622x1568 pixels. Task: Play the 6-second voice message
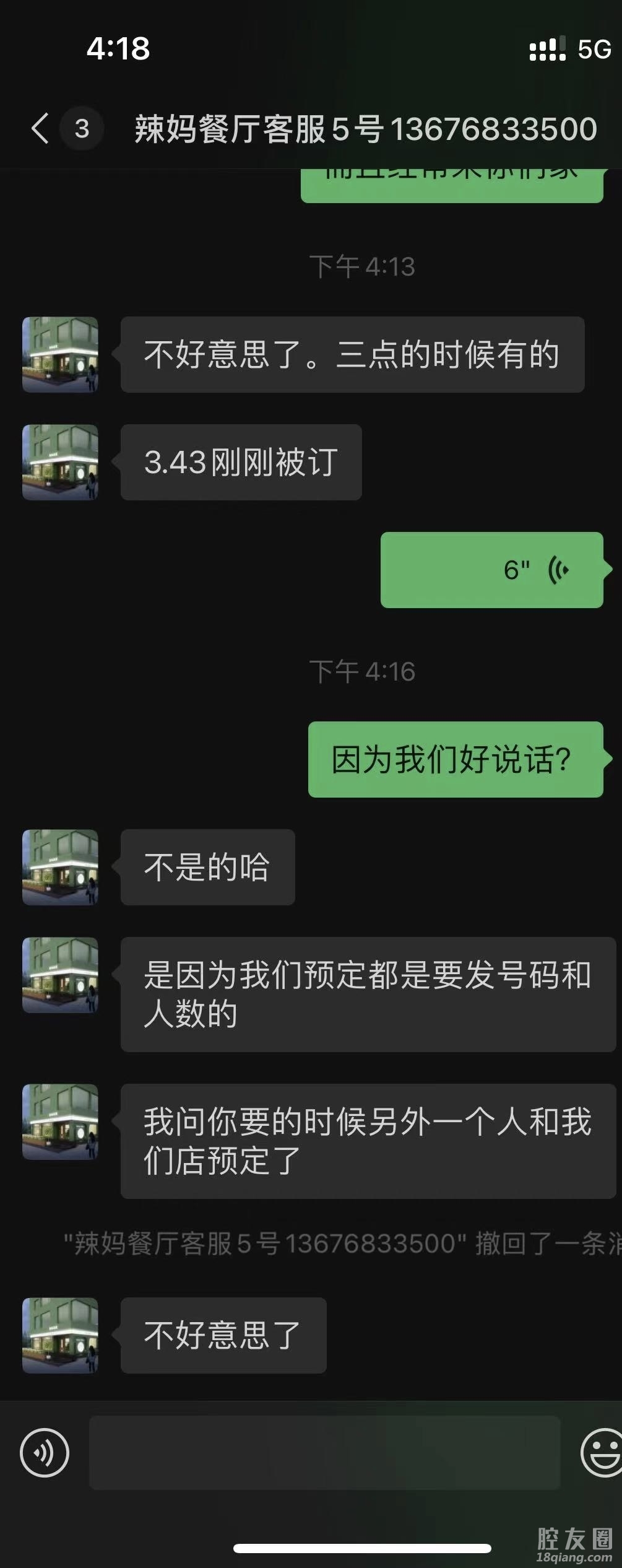point(491,570)
